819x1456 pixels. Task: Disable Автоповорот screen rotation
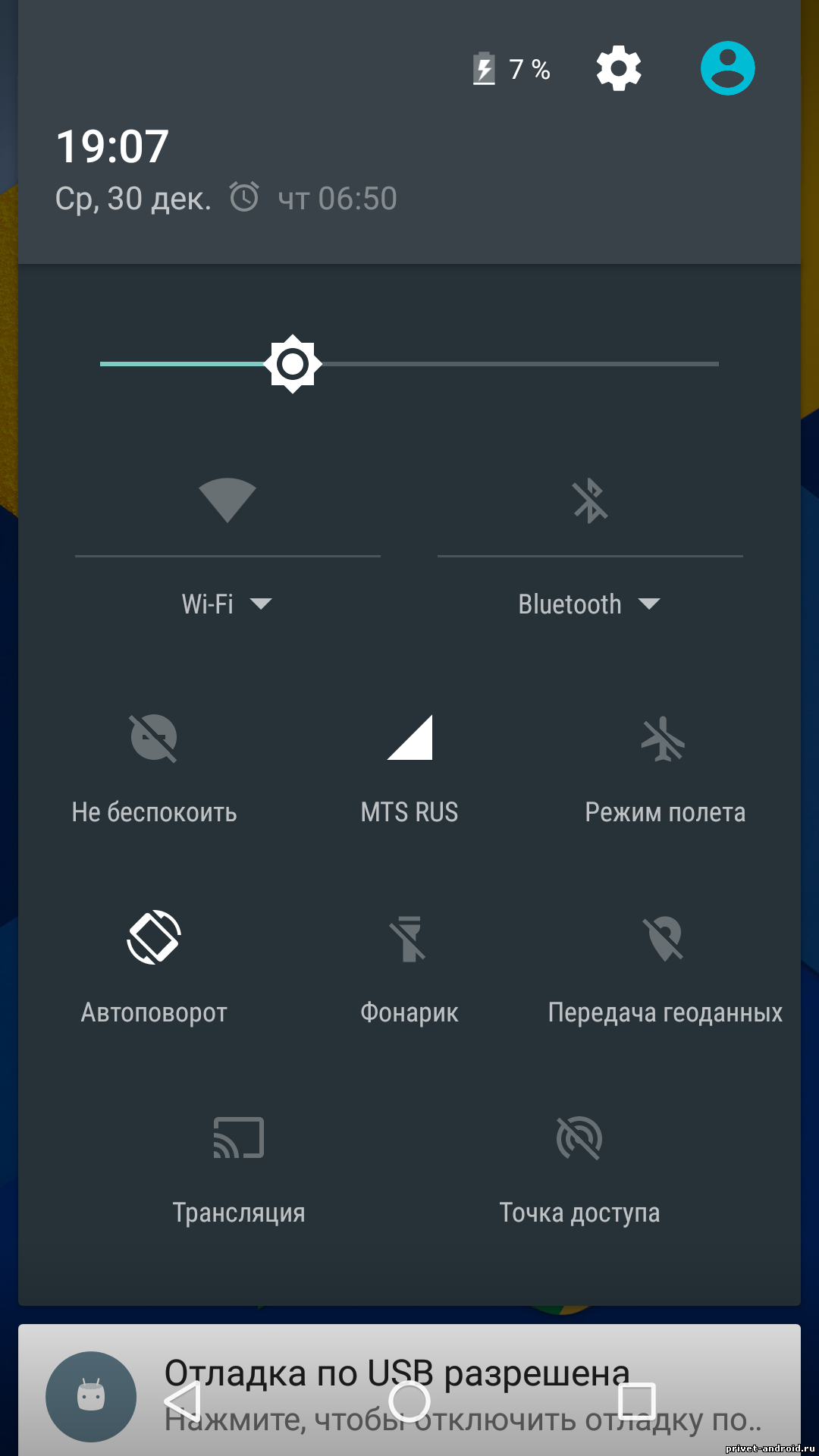point(154,937)
